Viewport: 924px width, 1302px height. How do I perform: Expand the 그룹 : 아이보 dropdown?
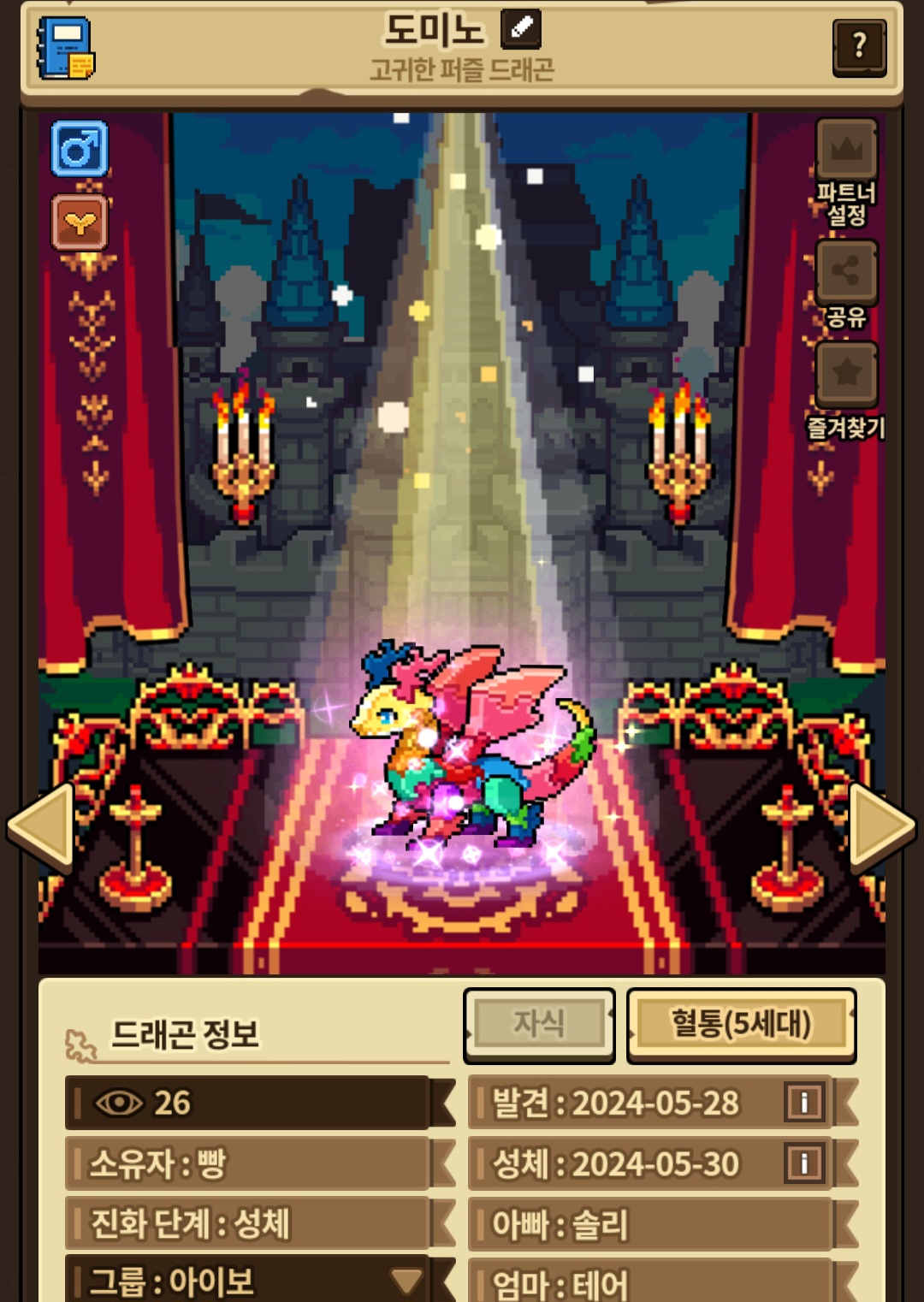tap(406, 1281)
